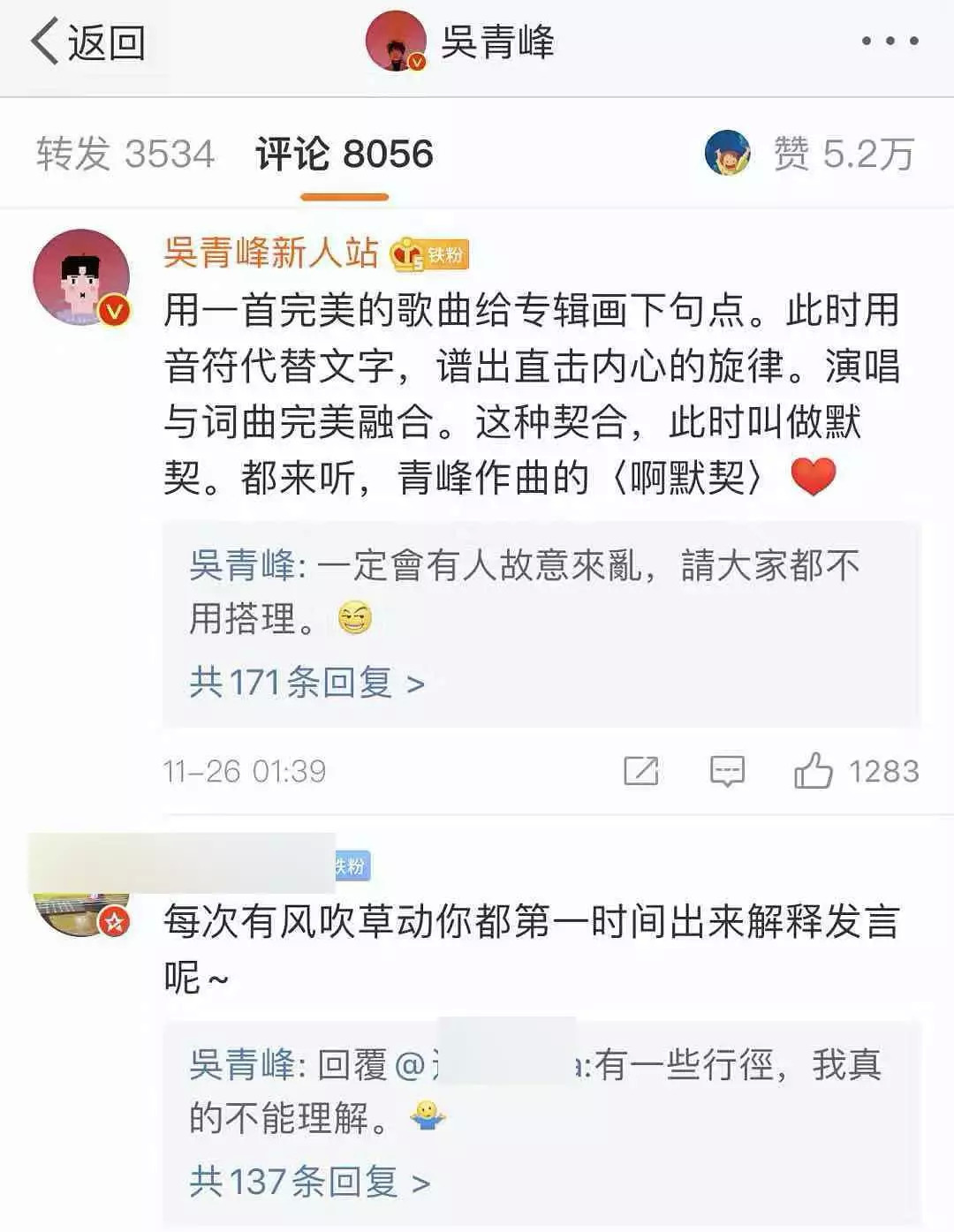The height and width of the screenshot is (1232, 954).
Task: Repost the 吴青峰新人站 comment
Action: (640, 771)
